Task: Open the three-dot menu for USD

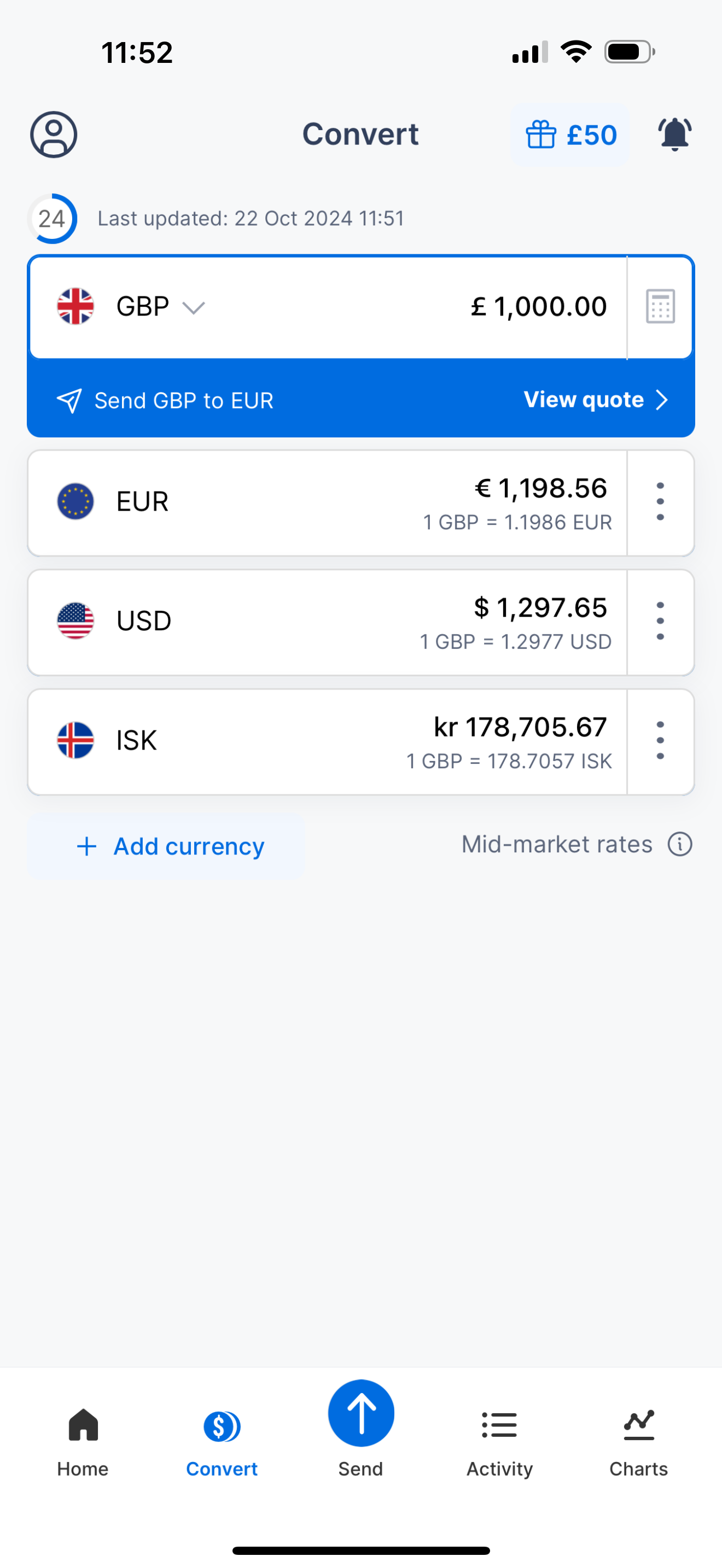Action: (660, 621)
